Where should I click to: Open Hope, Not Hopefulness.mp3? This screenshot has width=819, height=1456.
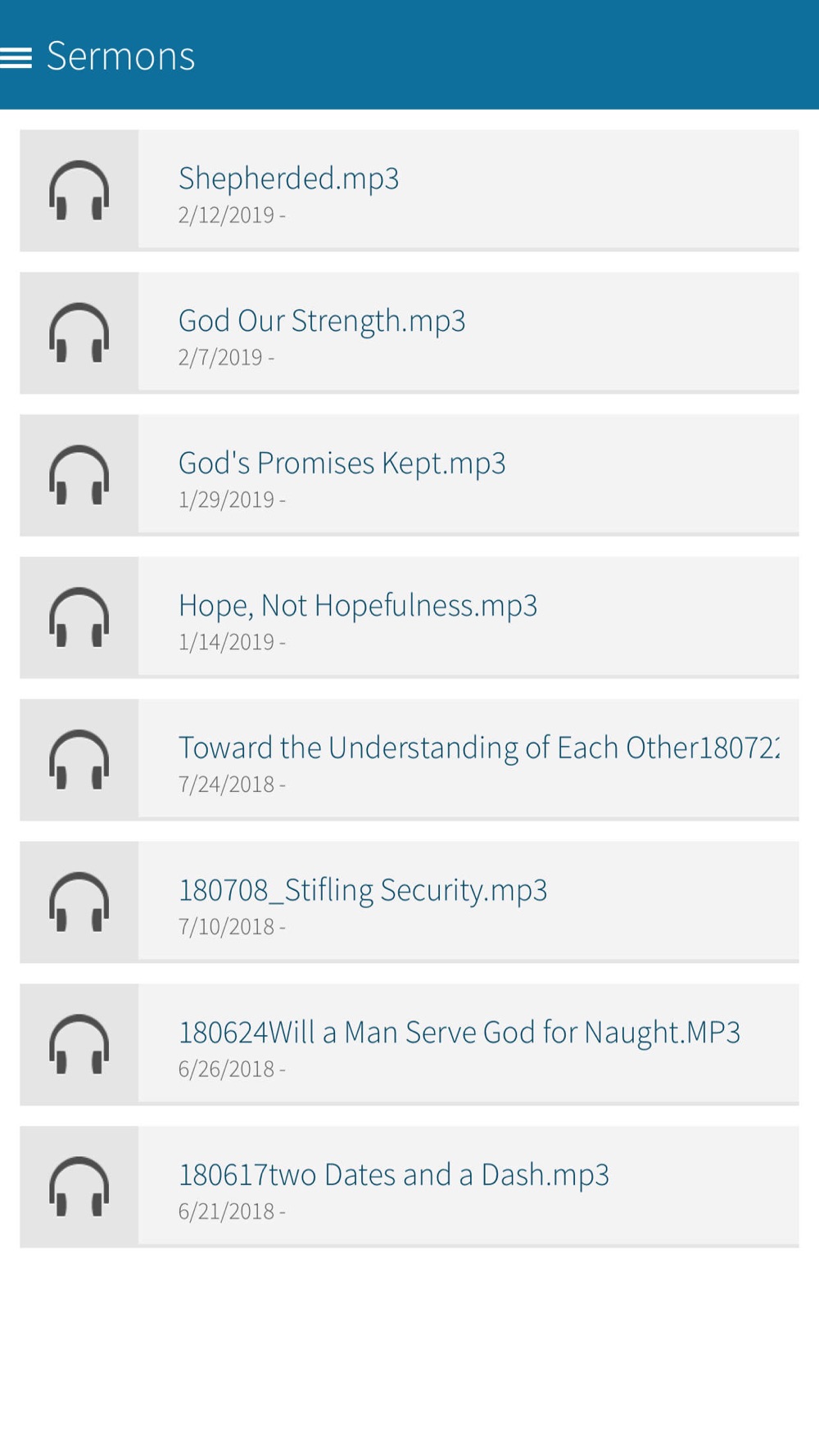click(x=409, y=618)
